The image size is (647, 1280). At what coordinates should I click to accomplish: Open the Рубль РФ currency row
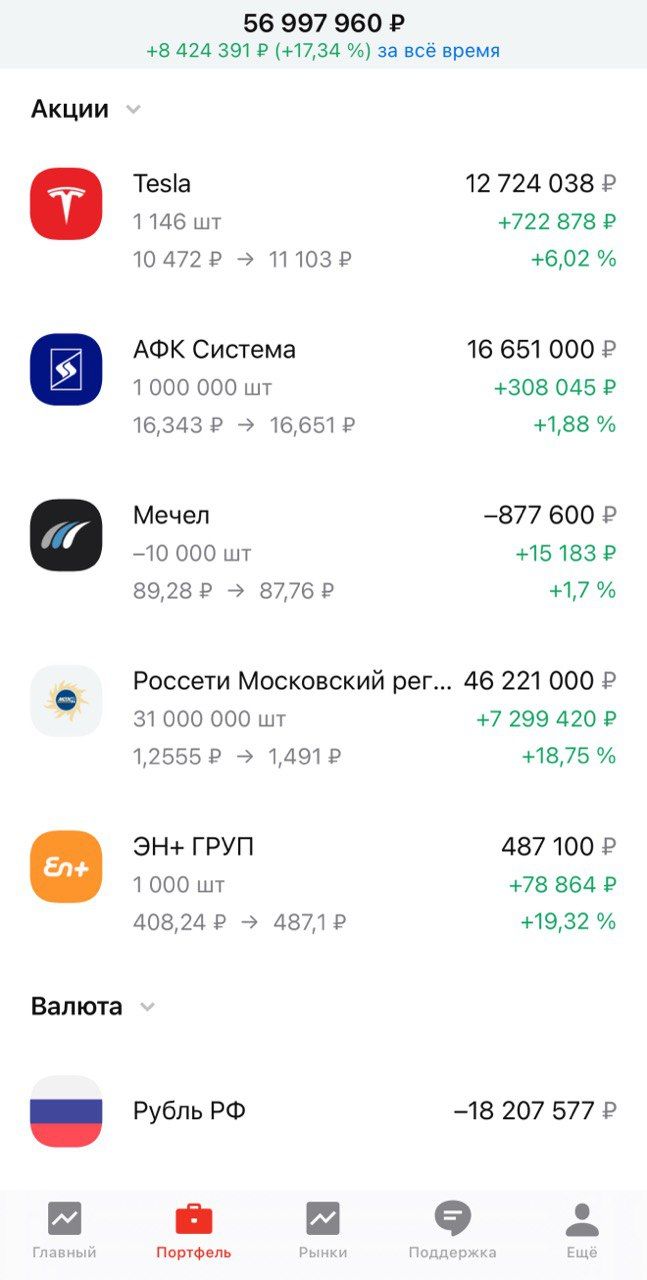coord(323,1111)
